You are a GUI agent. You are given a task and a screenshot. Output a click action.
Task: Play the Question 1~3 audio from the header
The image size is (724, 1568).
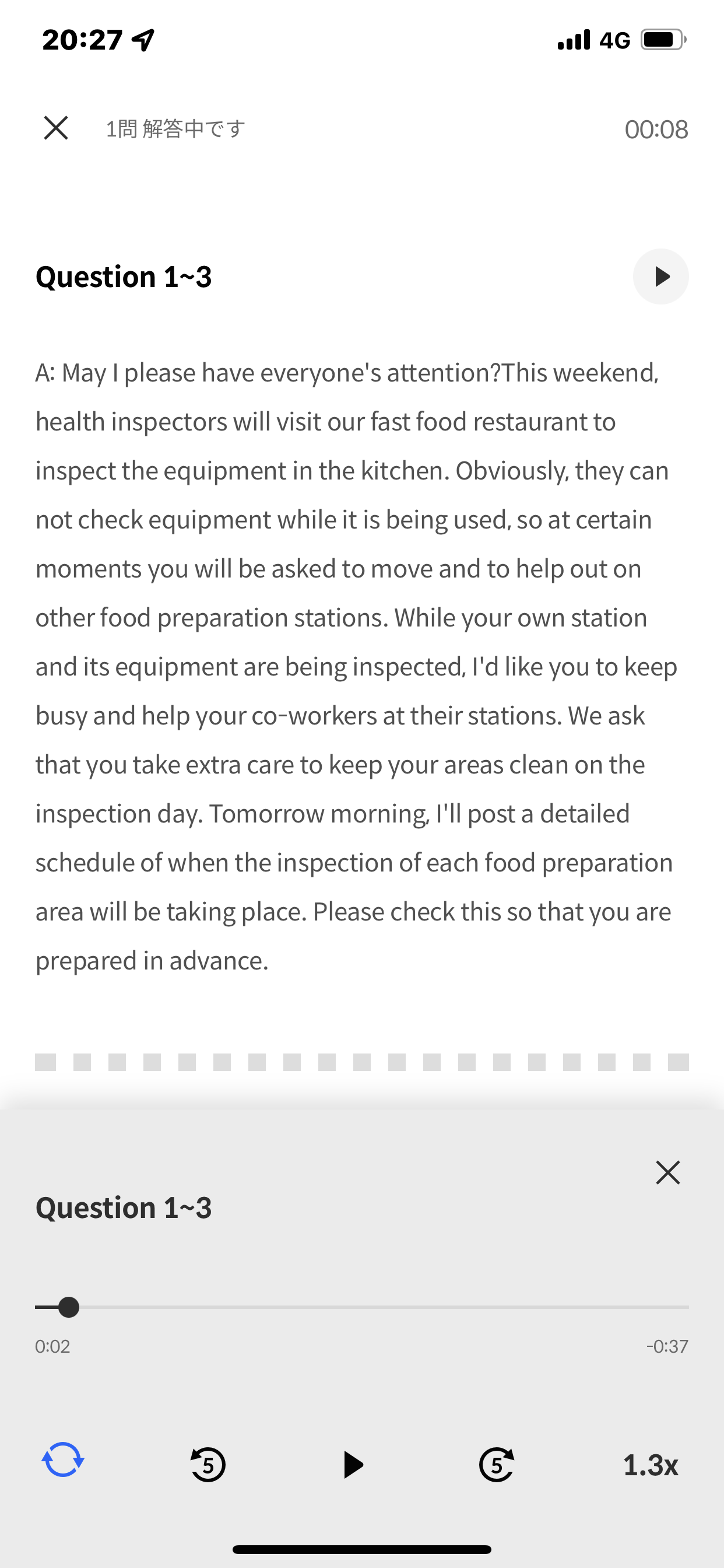pyautogui.click(x=660, y=276)
